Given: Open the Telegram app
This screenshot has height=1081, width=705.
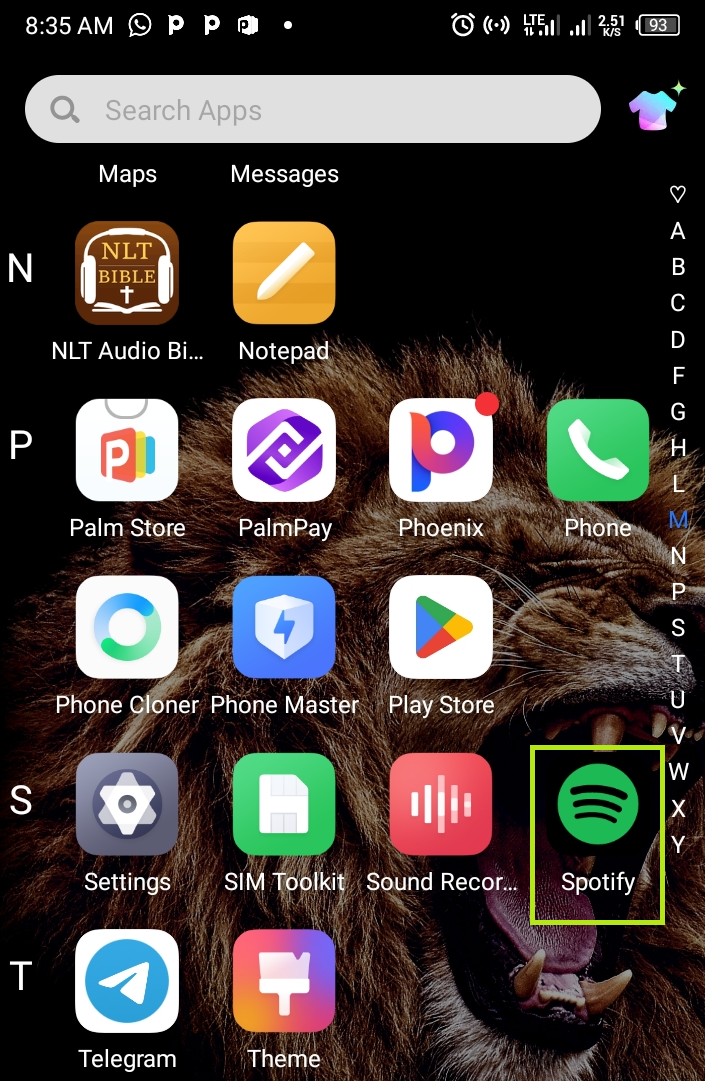Looking at the screenshot, I should 127,981.
